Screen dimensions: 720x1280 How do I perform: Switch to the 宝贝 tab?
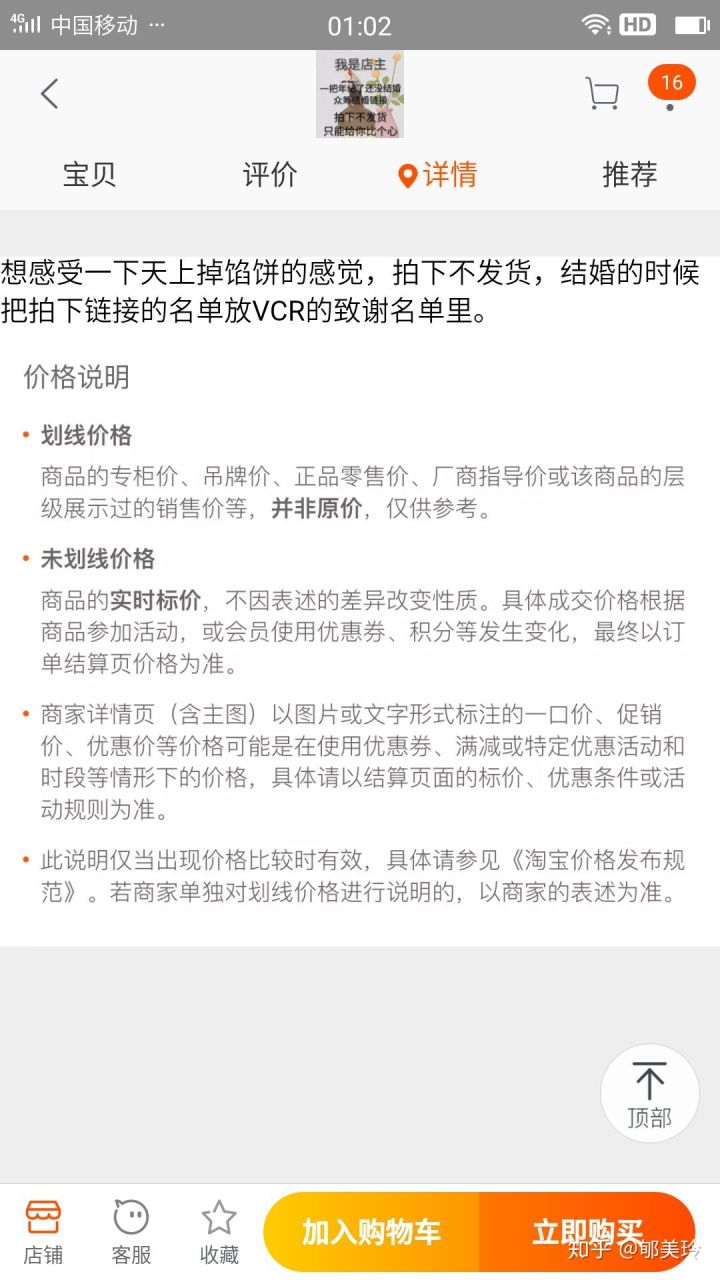(89, 174)
